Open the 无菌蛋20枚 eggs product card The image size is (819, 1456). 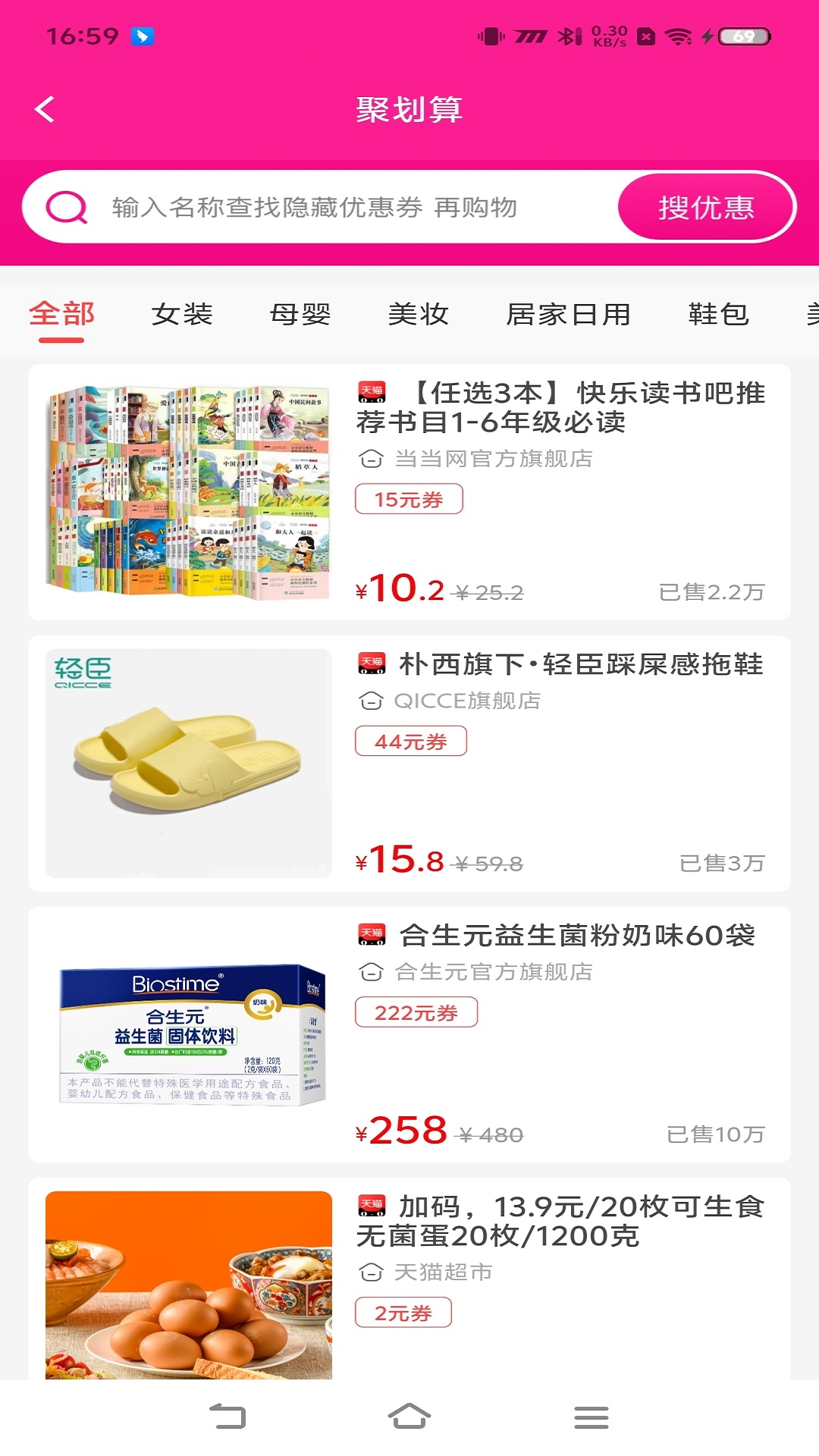(x=409, y=1282)
